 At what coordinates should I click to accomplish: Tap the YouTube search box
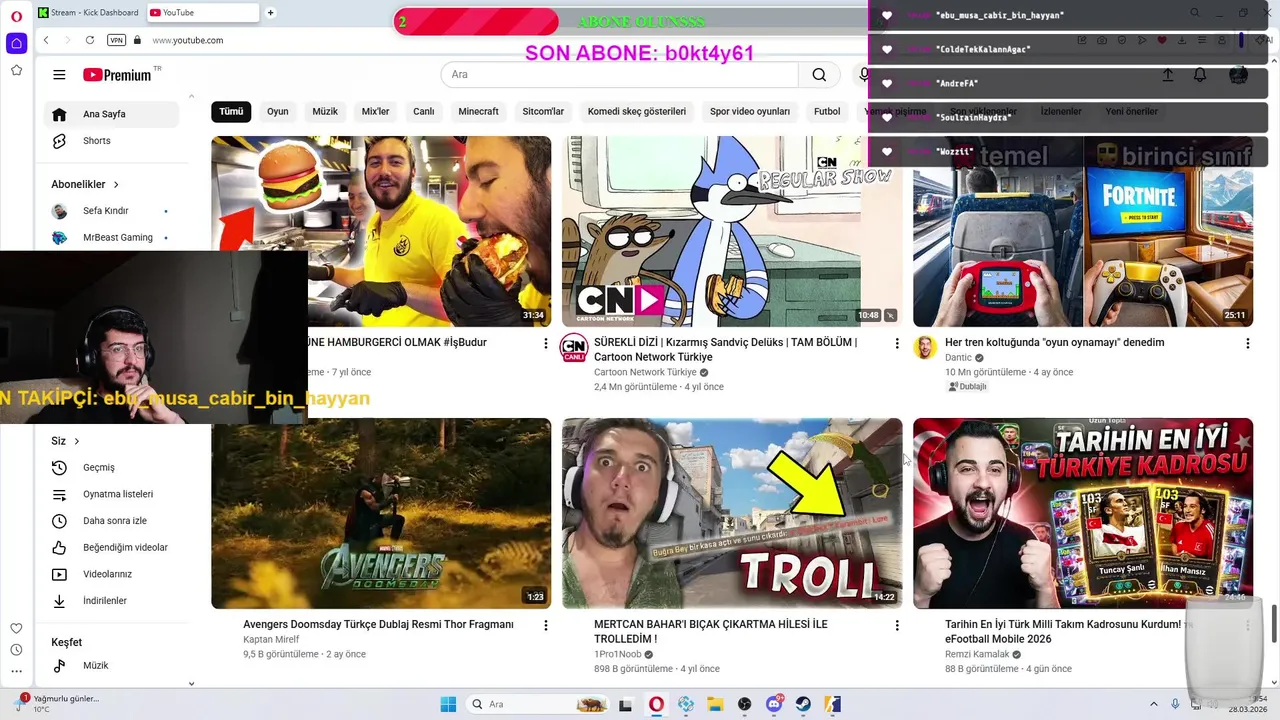(x=620, y=75)
